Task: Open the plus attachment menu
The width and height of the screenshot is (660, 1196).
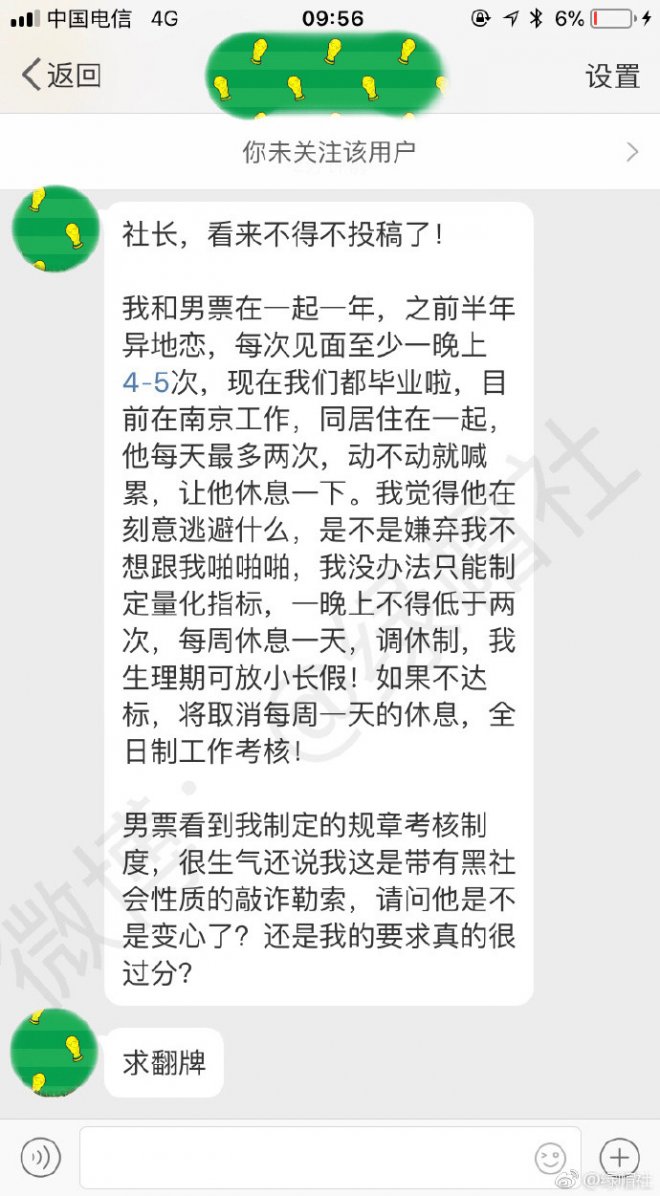Action: pos(619,1157)
